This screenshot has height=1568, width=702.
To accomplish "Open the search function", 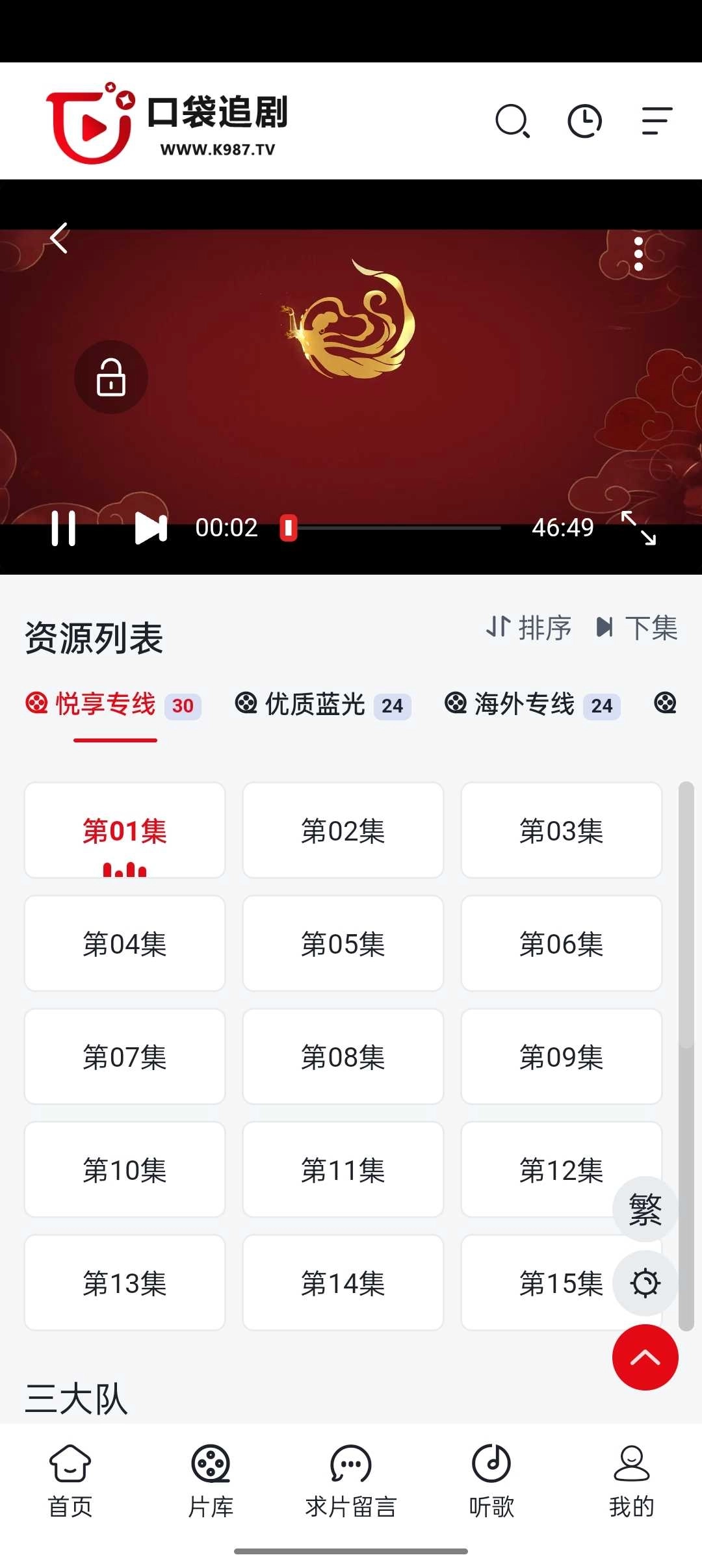I will coord(513,121).
